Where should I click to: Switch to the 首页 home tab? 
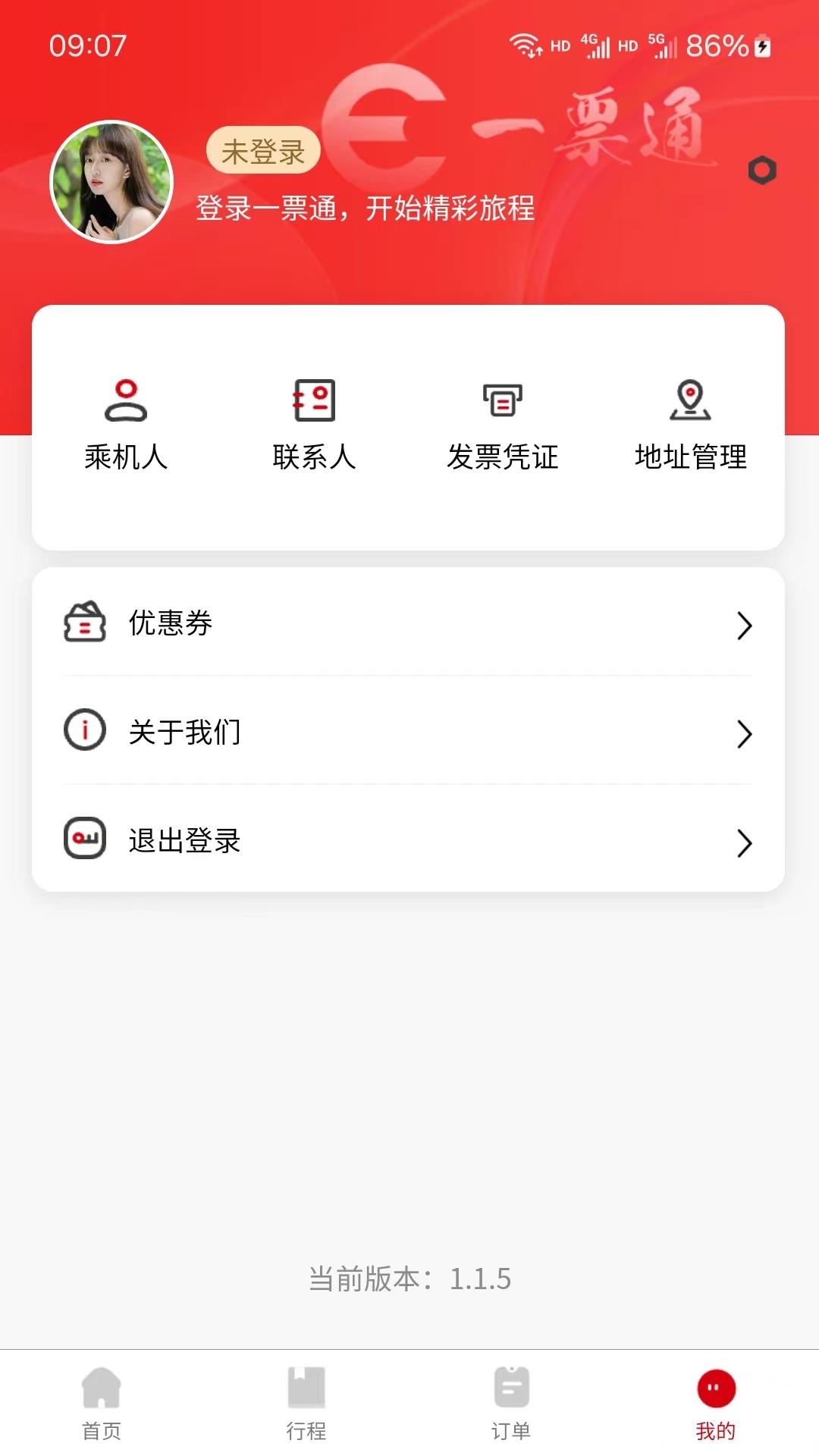click(x=102, y=1403)
